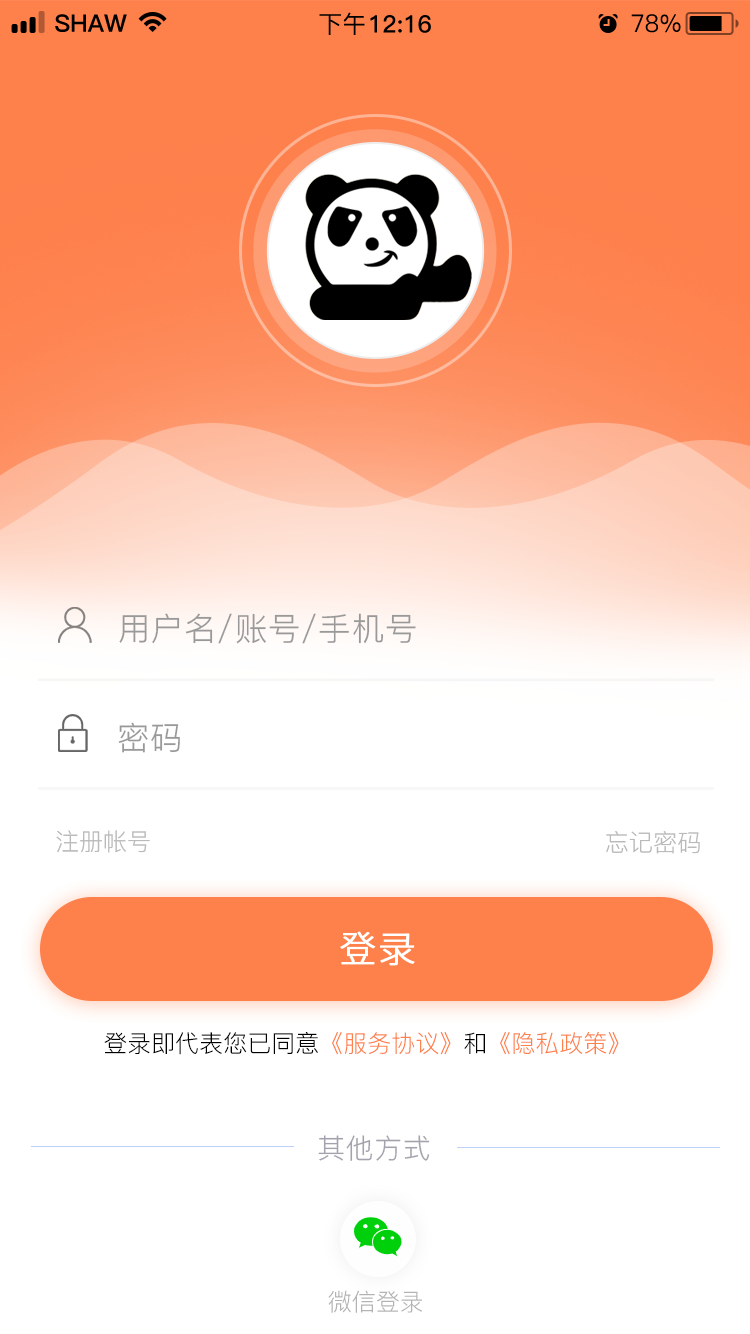Click the person icon in username field
The height and width of the screenshot is (1334, 750).
click(73, 628)
